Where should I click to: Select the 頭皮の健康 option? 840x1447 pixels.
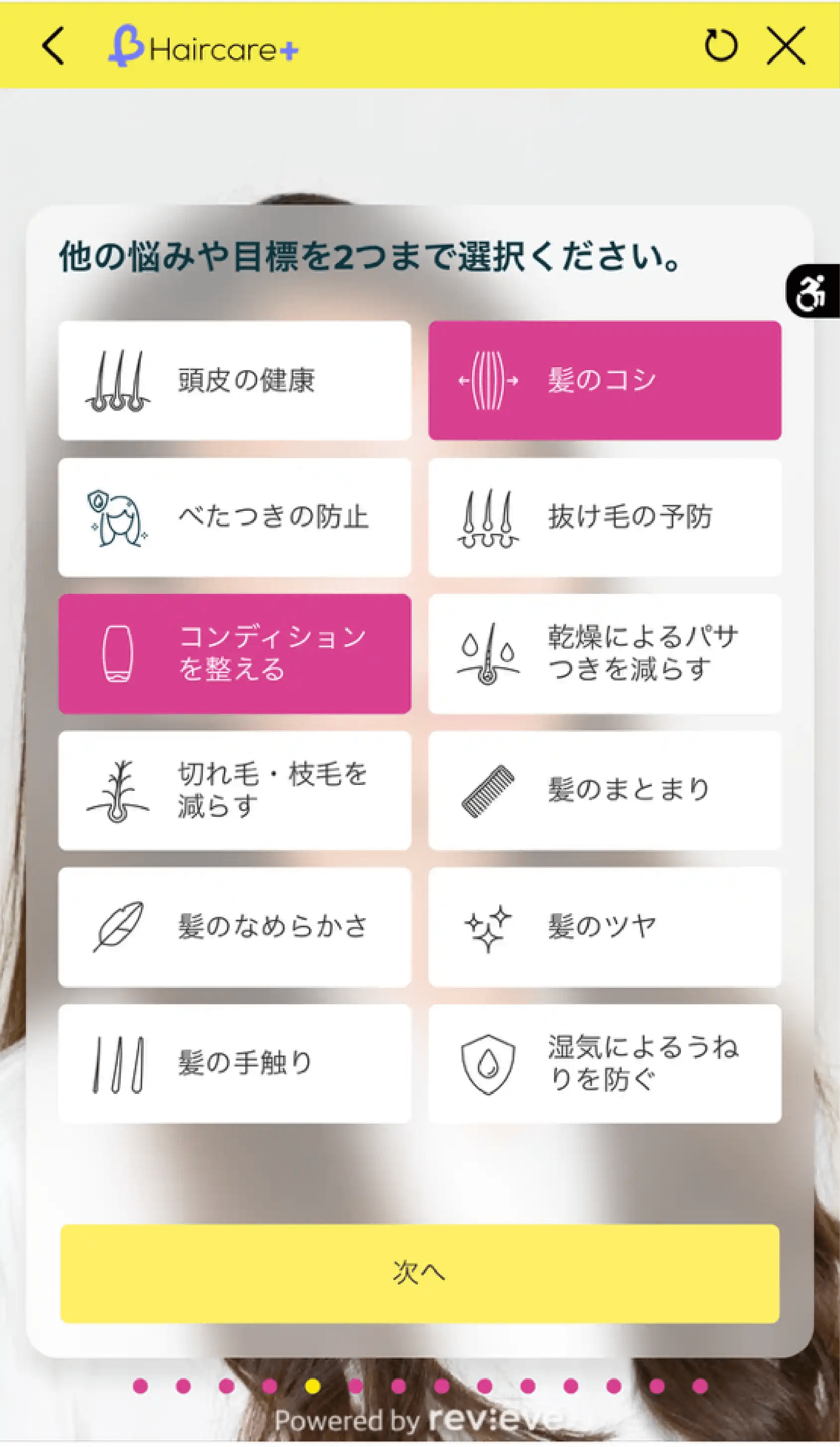tap(234, 381)
